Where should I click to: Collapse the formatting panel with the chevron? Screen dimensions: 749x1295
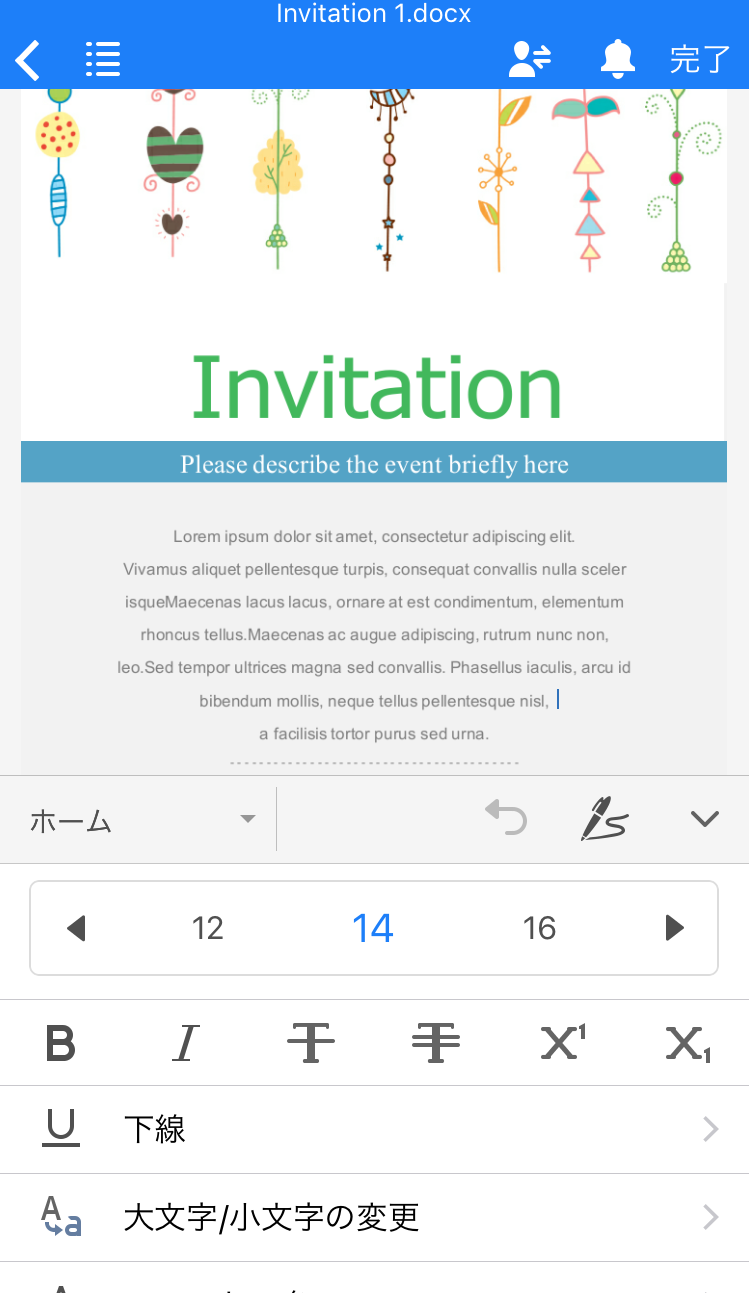coord(705,819)
